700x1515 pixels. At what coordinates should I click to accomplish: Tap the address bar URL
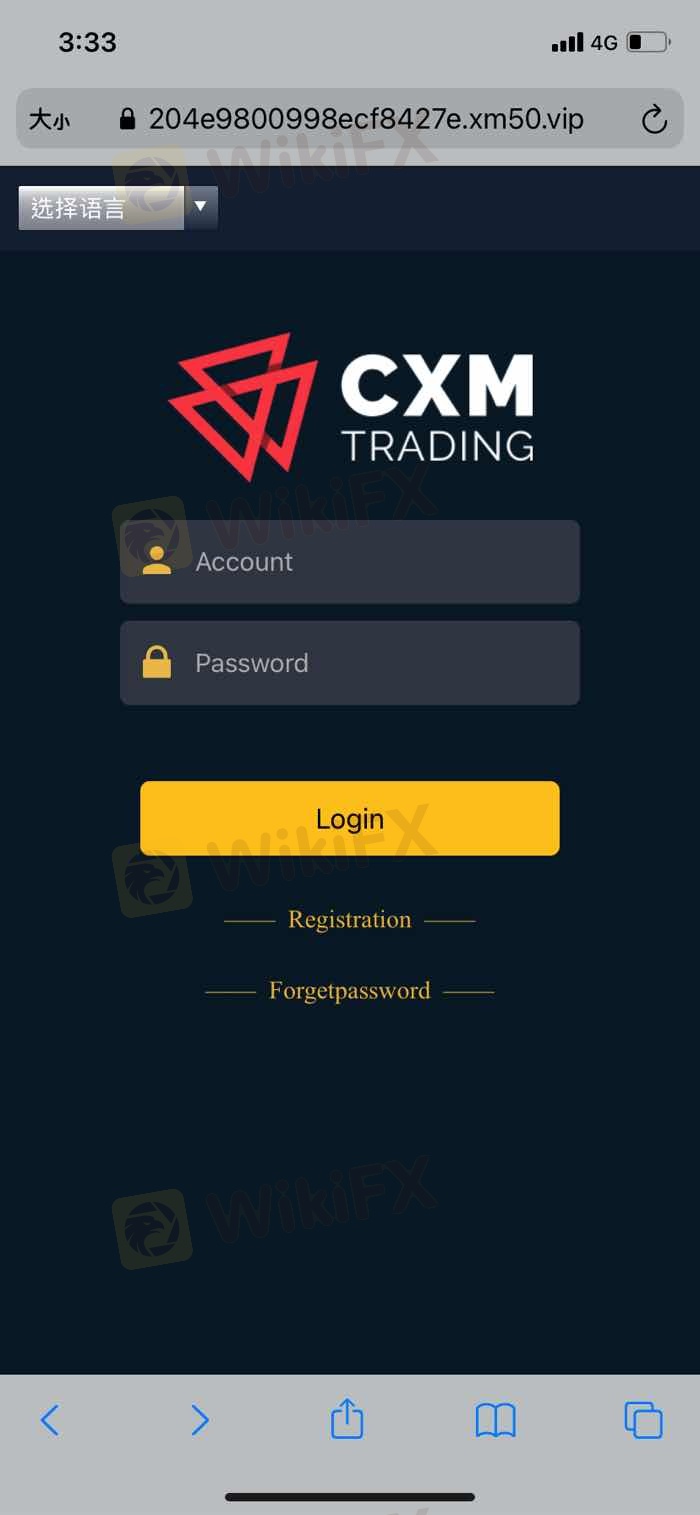coord(365,120)
